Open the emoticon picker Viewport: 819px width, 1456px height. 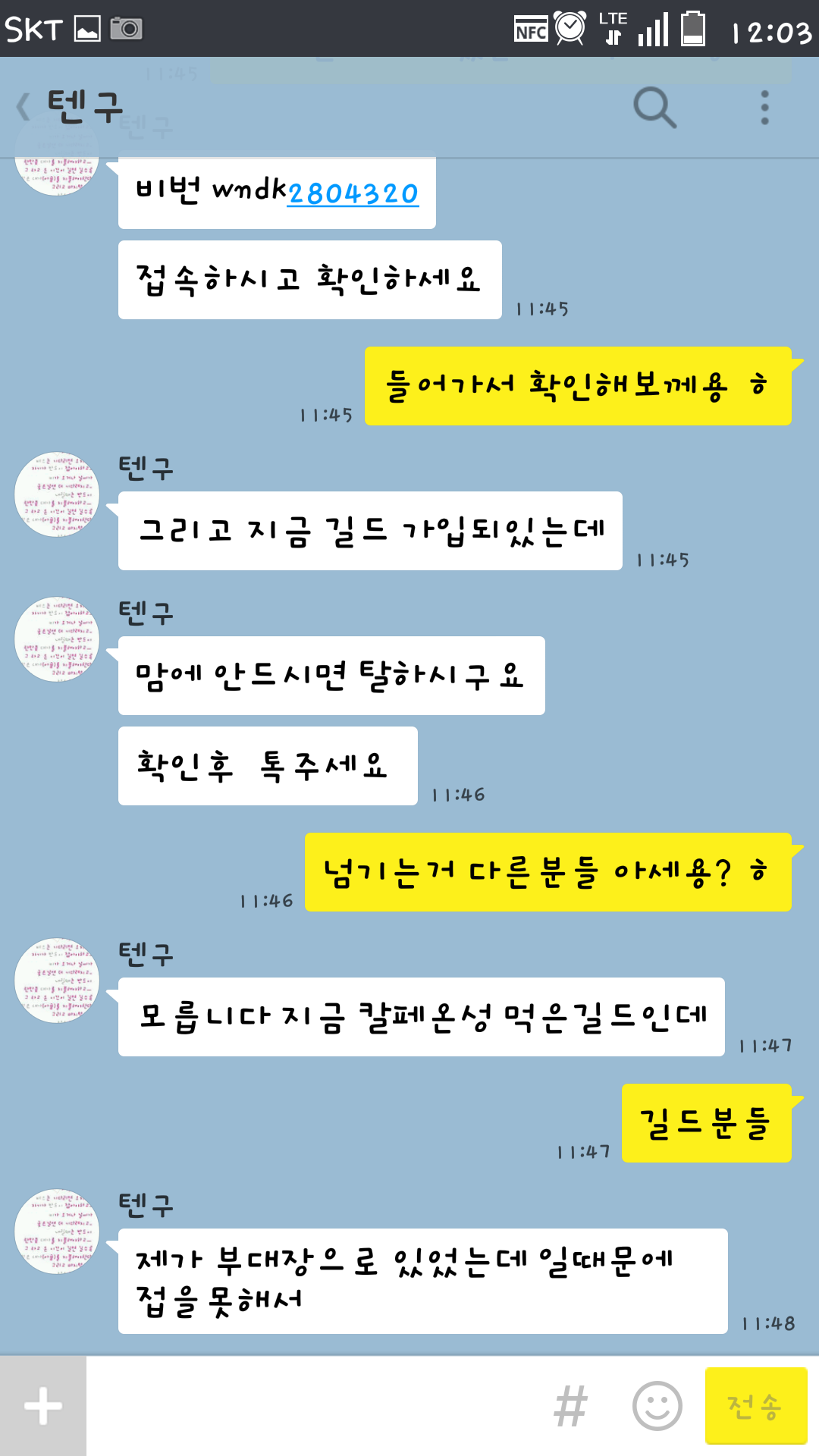tap(657, 1406)
